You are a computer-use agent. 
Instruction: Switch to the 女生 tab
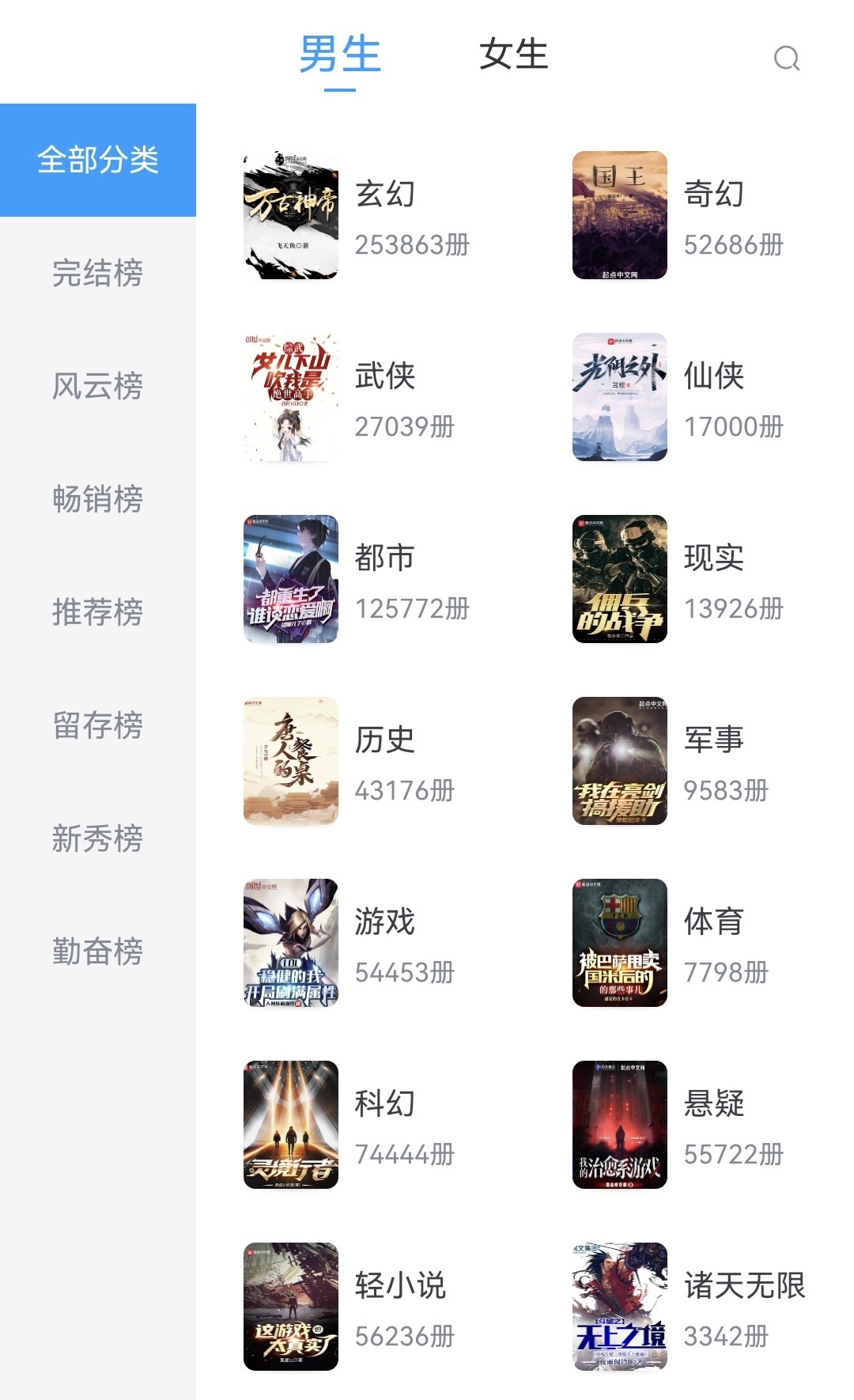click(513, 55)
